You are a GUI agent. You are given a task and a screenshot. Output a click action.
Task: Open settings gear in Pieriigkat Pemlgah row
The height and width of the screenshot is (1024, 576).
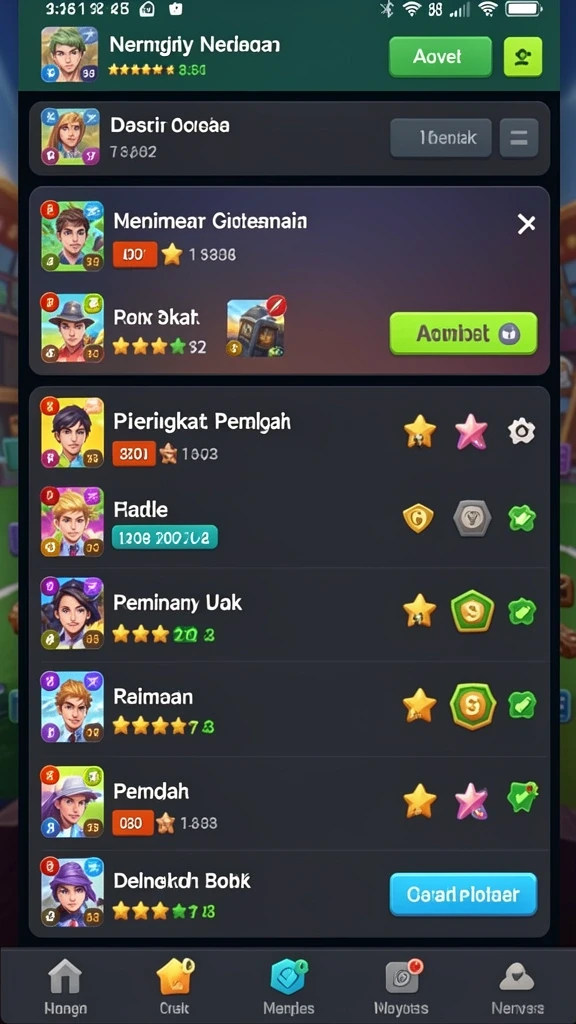click(x=521, y=432)
